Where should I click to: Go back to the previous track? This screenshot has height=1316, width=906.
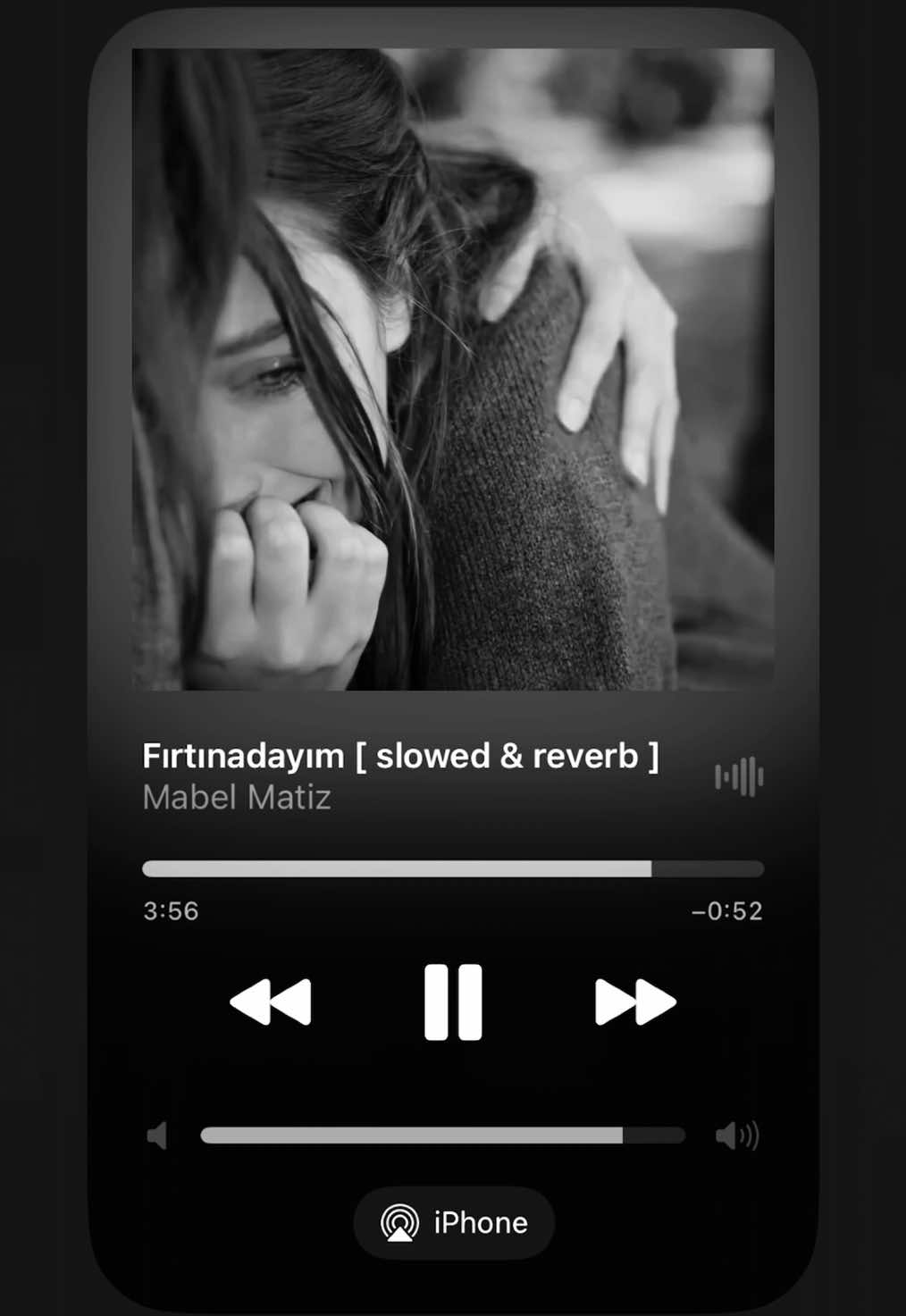point(271,1002)
